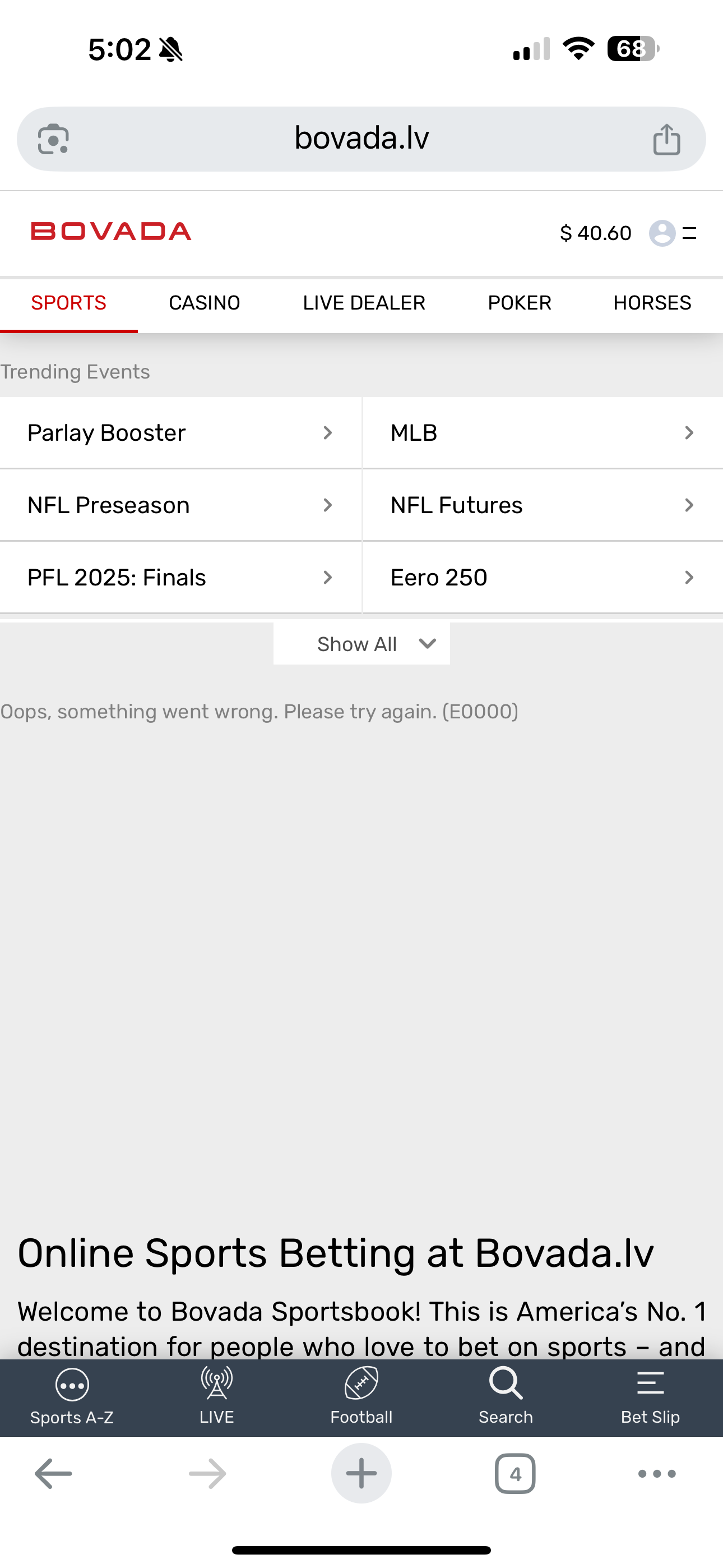Open Parlay Booster trending event

click(x=180, y=433)
